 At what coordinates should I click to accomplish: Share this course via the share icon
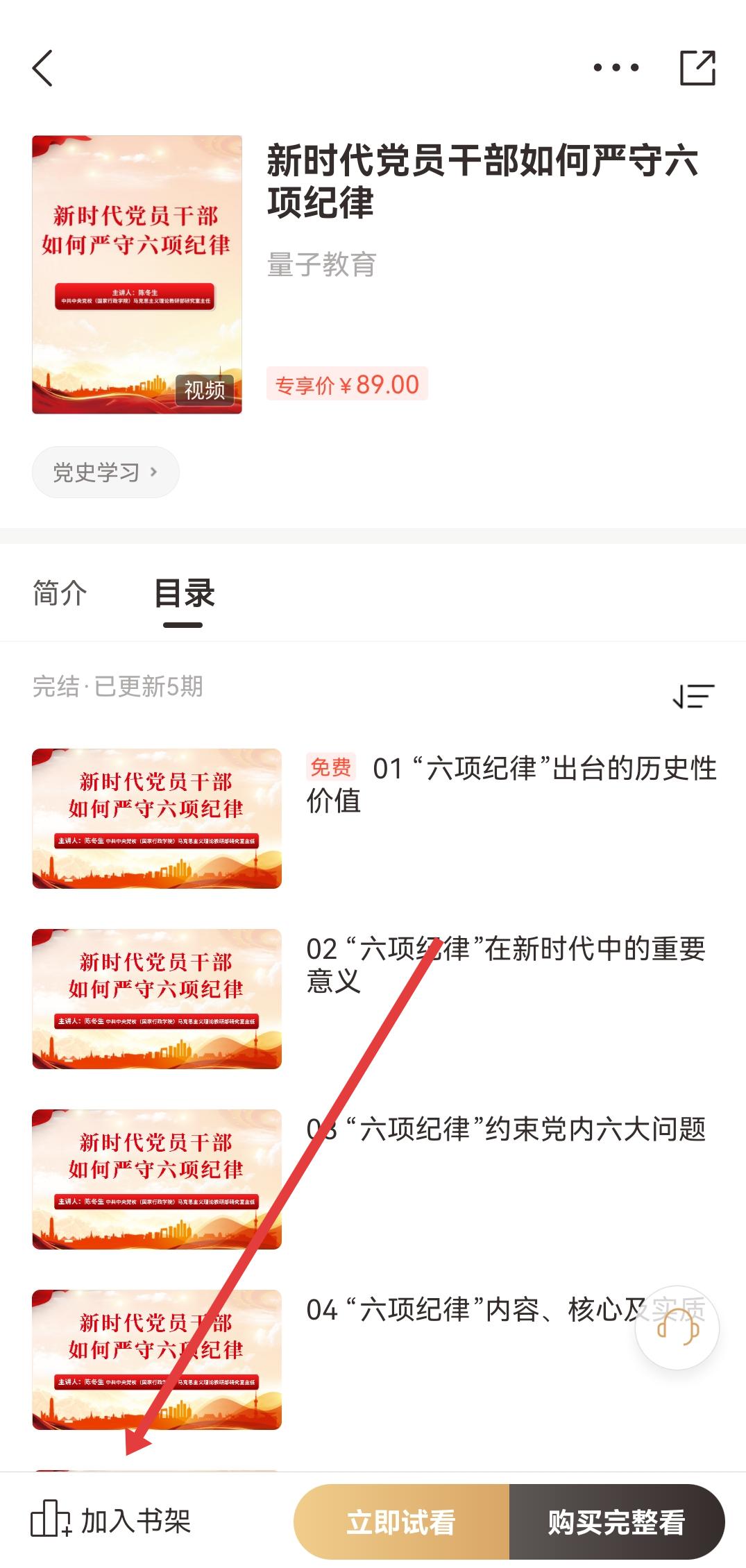[x=697, y=68]
